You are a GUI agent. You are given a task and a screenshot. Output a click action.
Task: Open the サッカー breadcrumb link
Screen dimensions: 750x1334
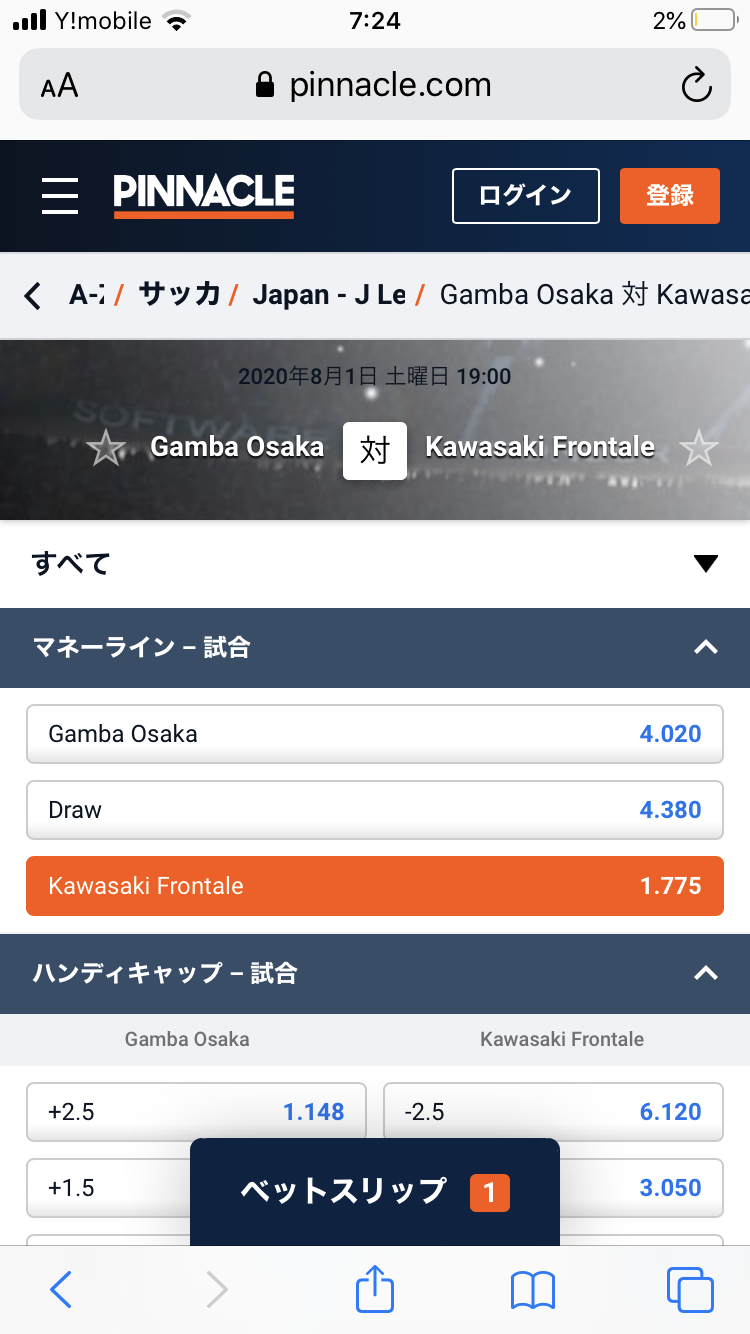tap(179, 294)
